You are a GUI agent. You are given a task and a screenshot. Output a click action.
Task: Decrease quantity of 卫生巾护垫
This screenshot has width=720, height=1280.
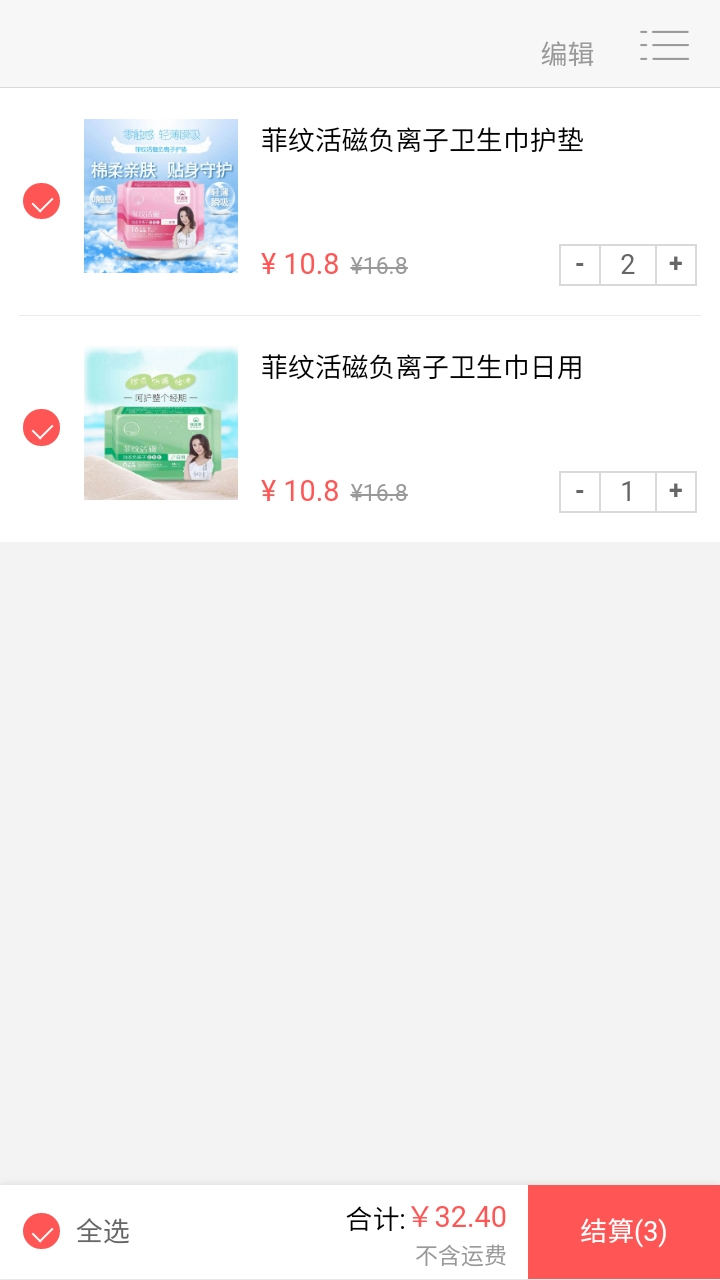580,265
